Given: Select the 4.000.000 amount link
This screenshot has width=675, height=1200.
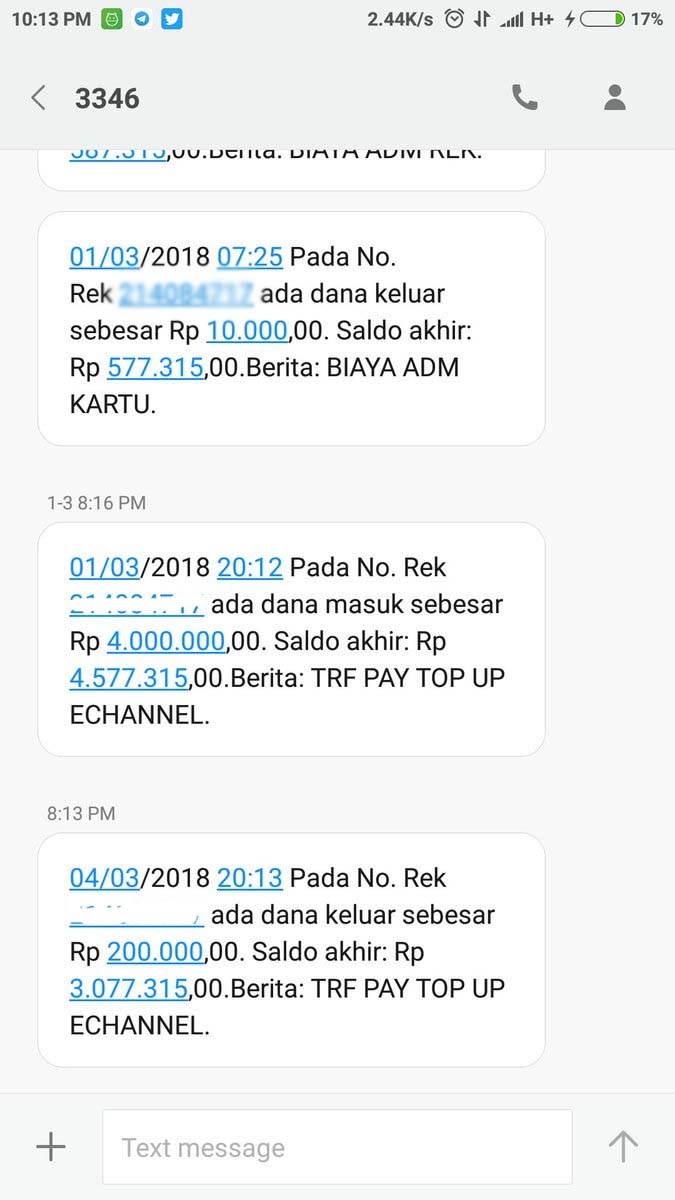Looking at the screenshot, I should point(167,641).
